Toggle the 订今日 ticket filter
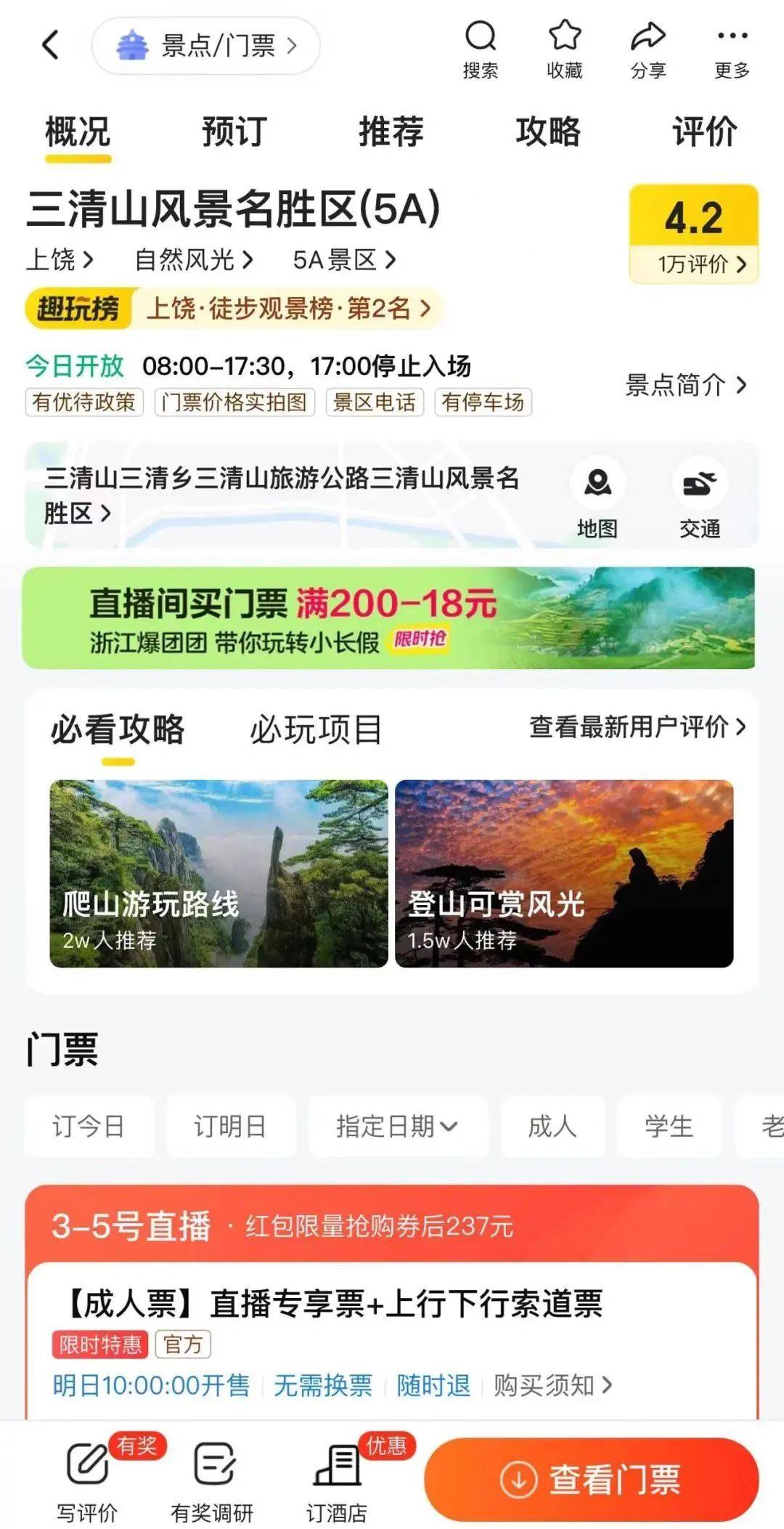Screen dimensions: 784x1529 [87, 1127]
